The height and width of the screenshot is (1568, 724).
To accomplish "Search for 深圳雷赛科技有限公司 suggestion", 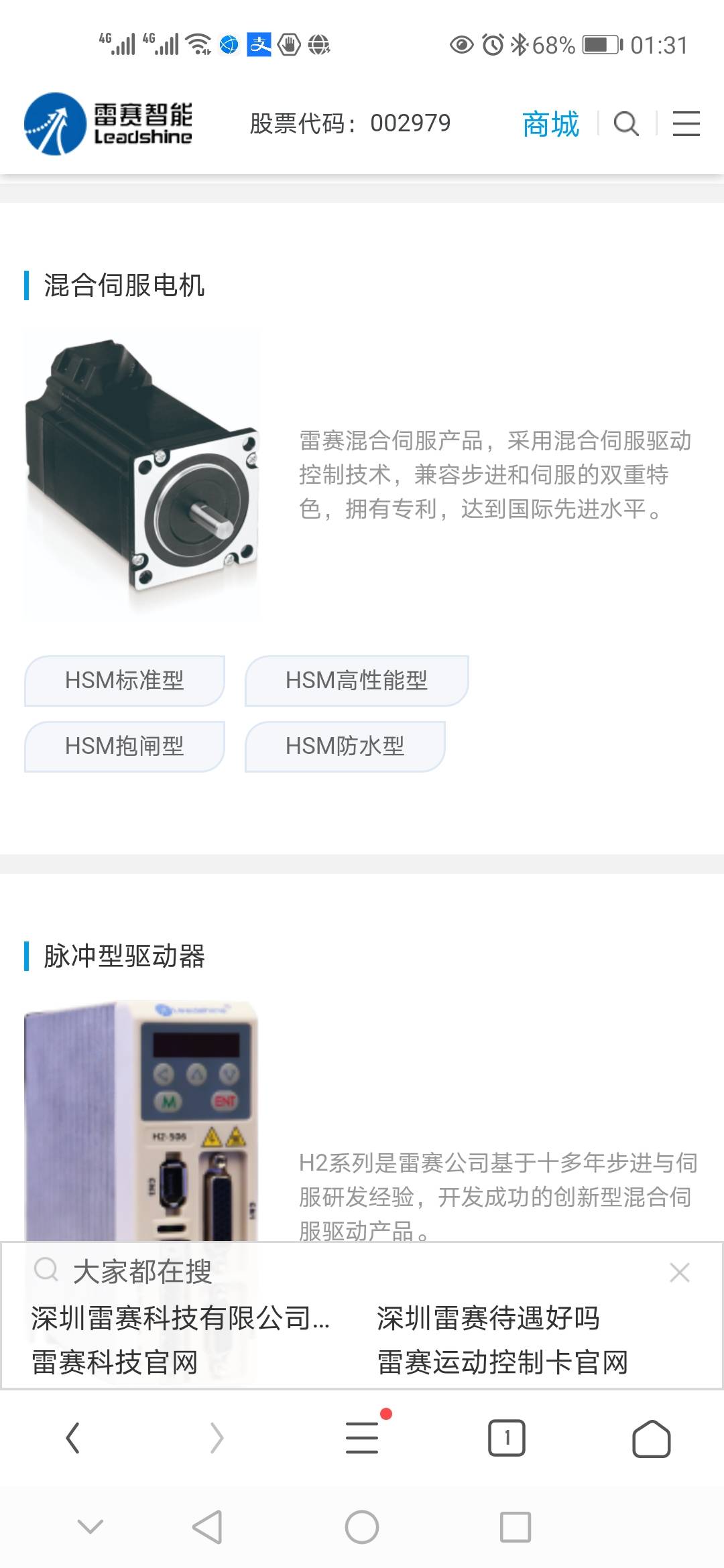I will 181,1318.
